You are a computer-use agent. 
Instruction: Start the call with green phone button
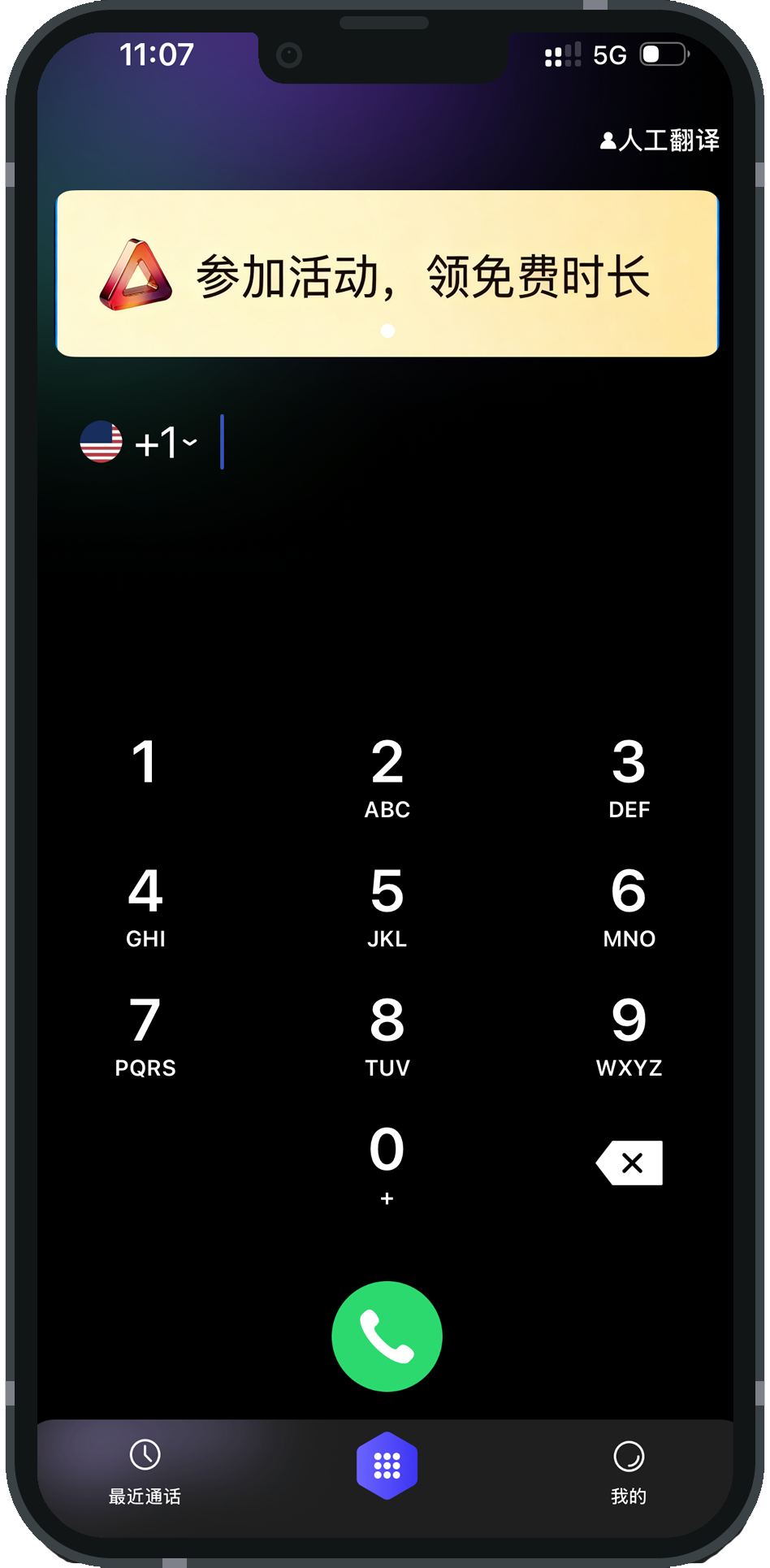(387, 1336)
